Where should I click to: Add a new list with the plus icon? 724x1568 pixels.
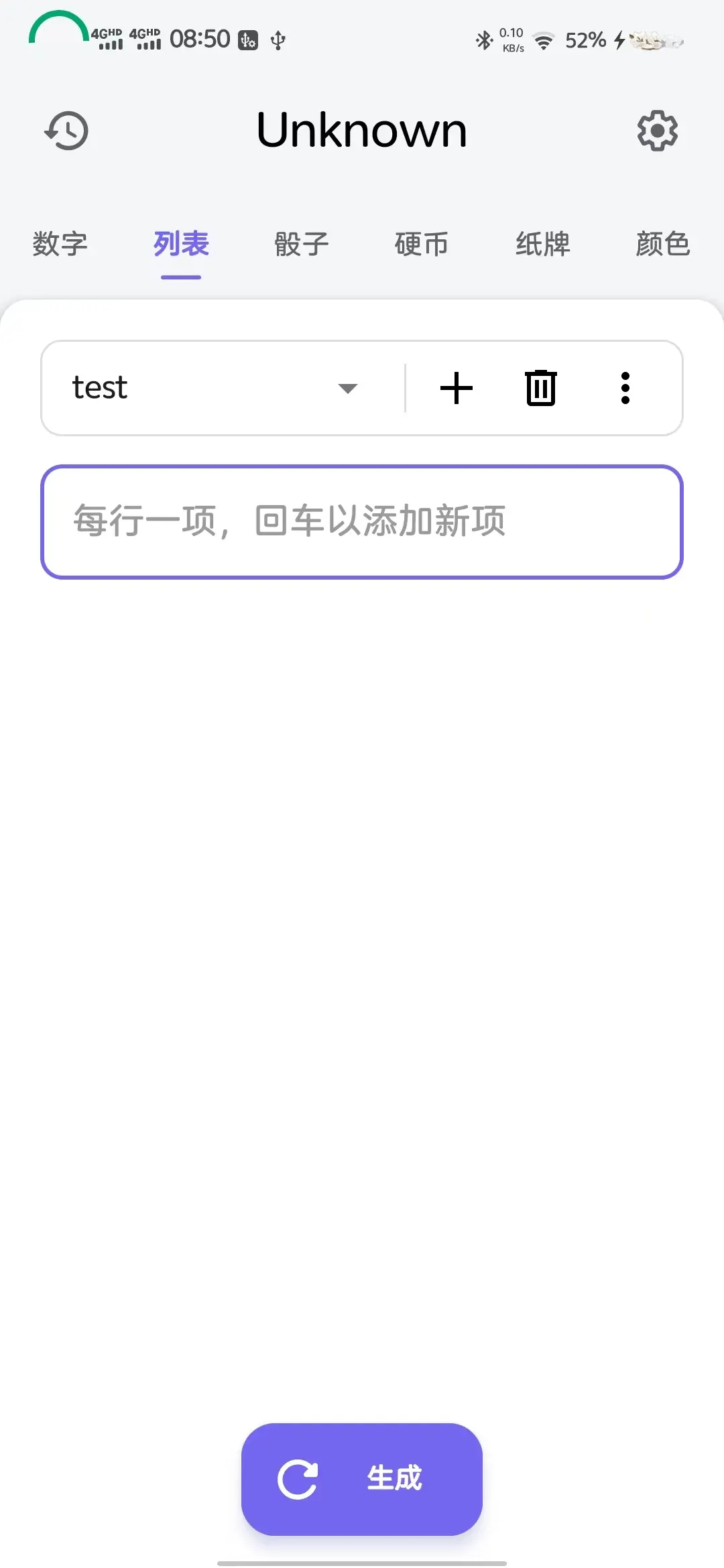(457, 388)
